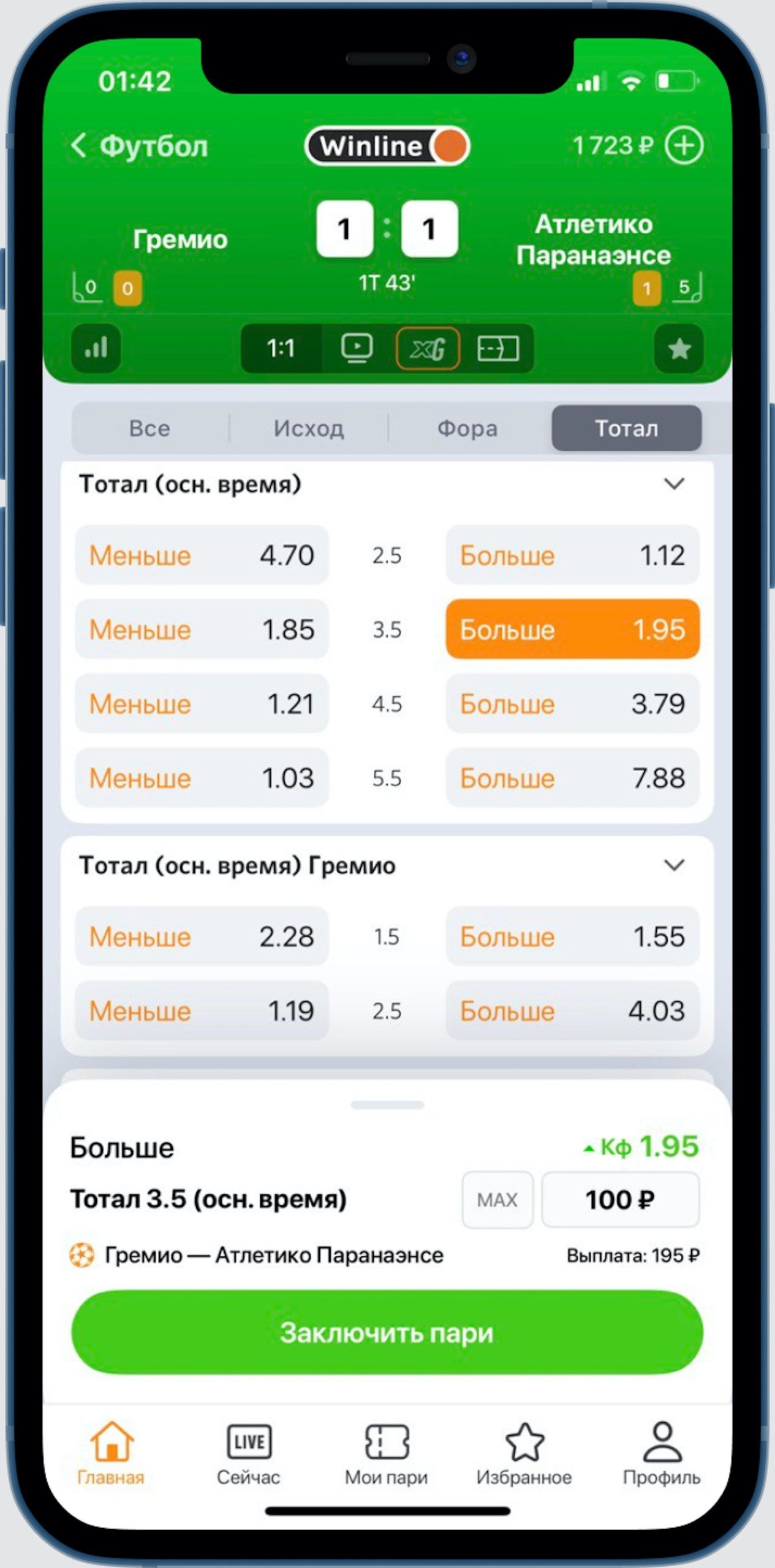
Task: Collapse the Тотал (осн. время) Гремио section
Action: [x=674, y=865]
